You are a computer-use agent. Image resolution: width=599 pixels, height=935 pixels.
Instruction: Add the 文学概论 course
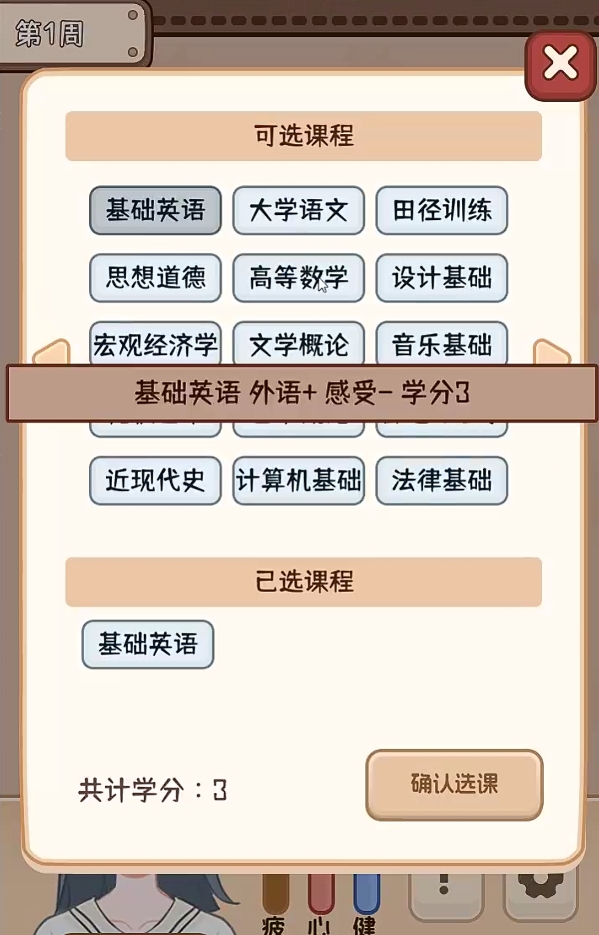(x=298, y=343)
